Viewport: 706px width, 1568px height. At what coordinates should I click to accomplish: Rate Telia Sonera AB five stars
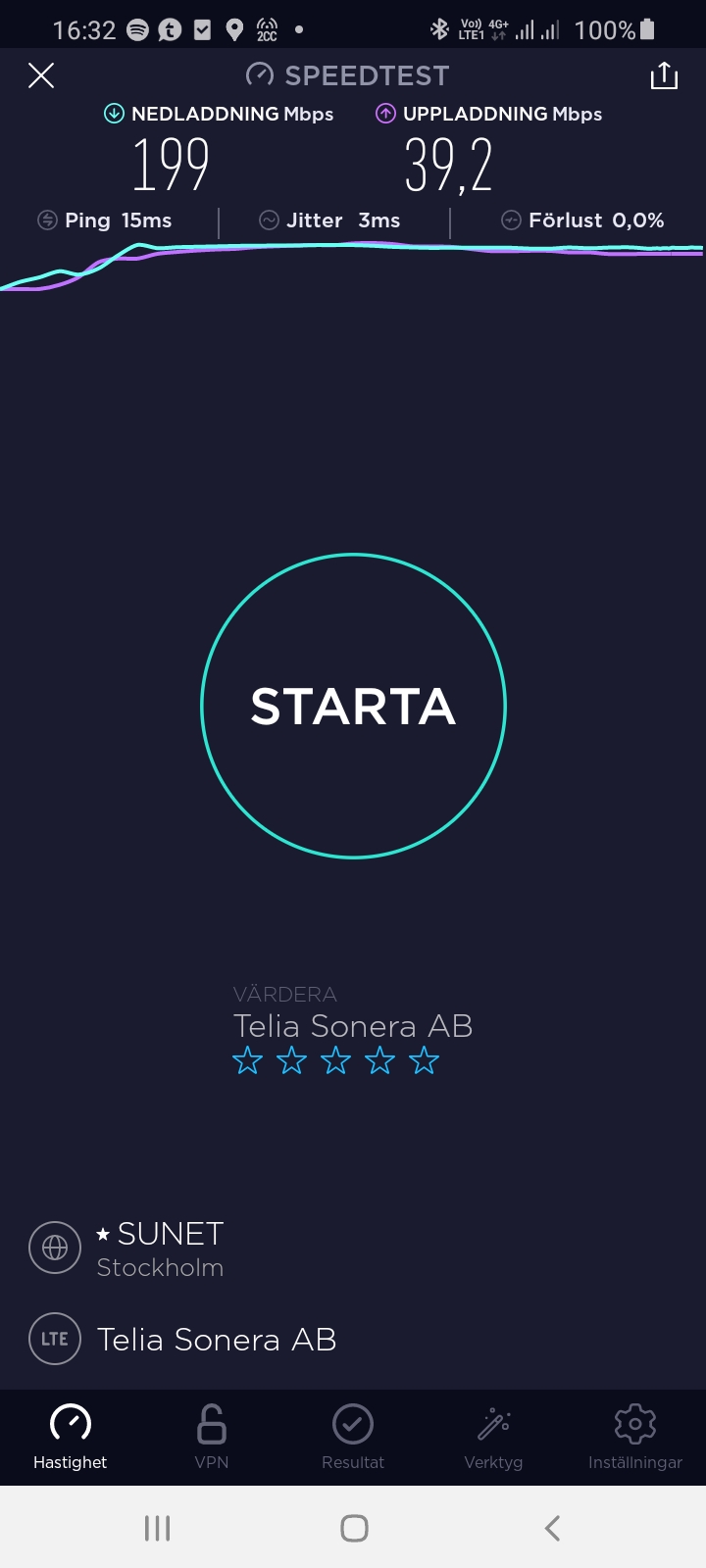424,1060
